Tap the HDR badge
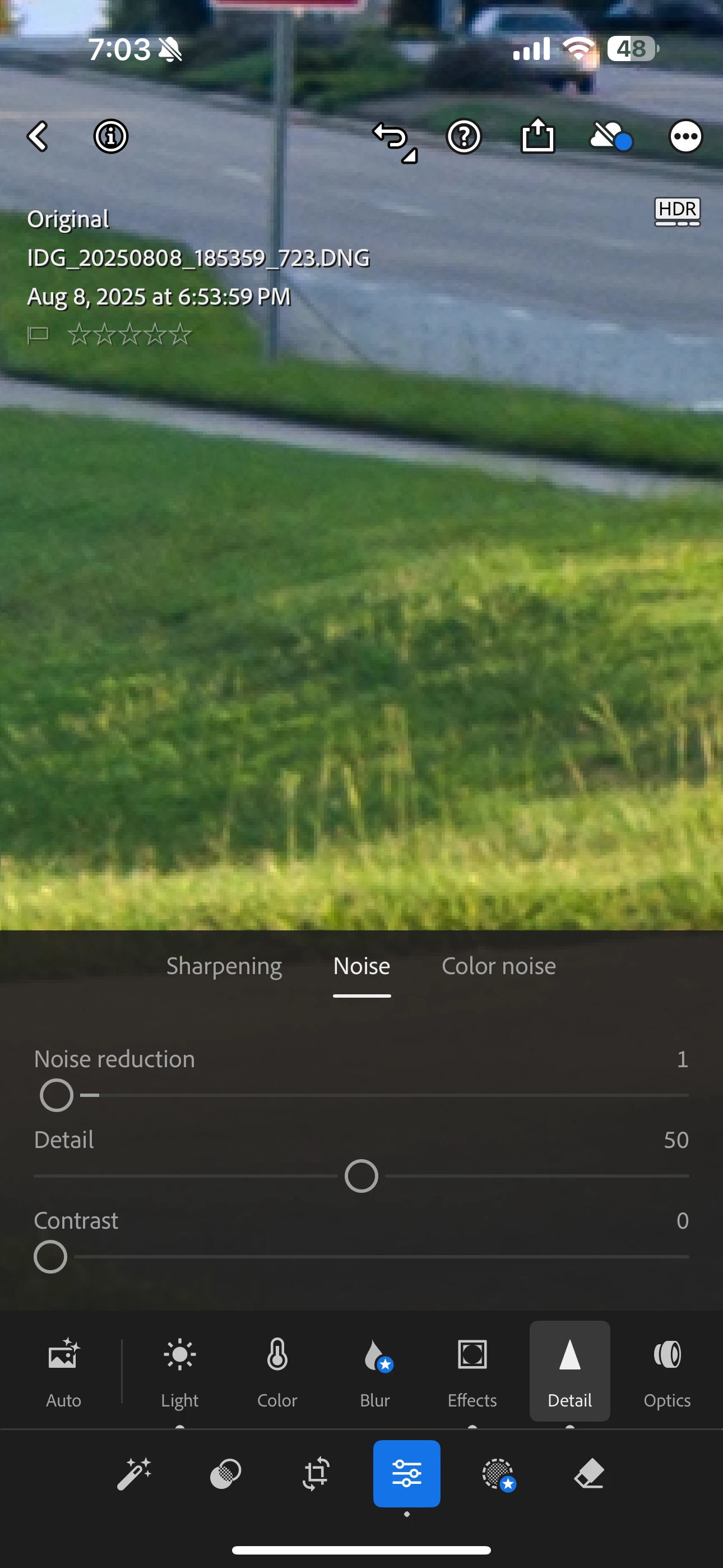 coord(678,211)
